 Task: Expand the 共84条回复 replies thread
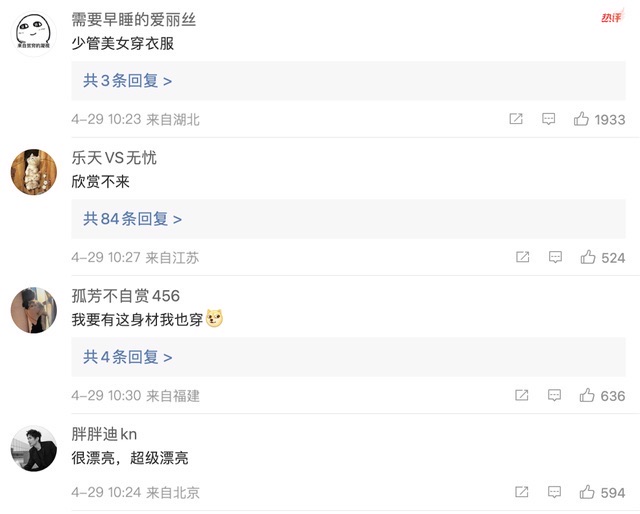click(132, 219)
